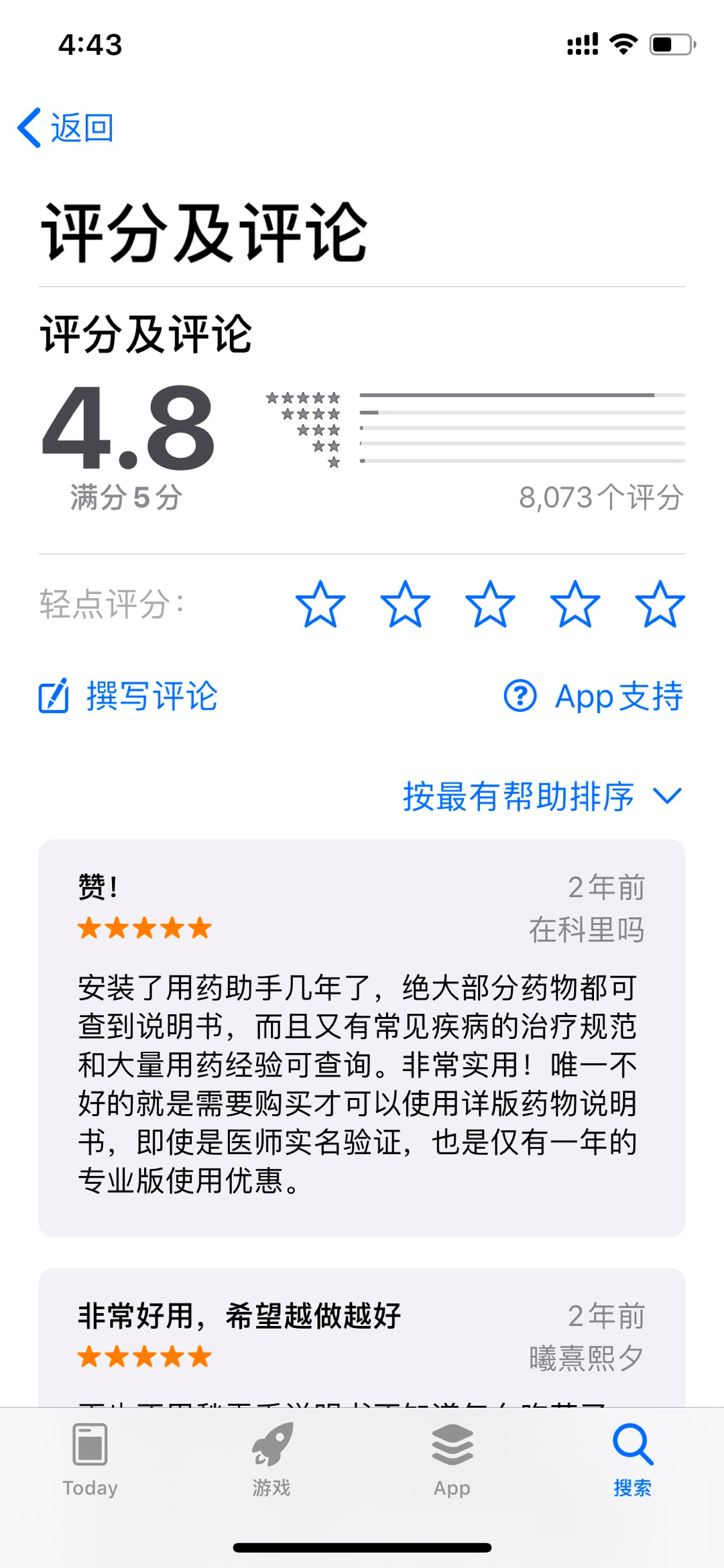Open the review titled 赞！
This screenshot has height=1568, width=724.
point(362,1038)
